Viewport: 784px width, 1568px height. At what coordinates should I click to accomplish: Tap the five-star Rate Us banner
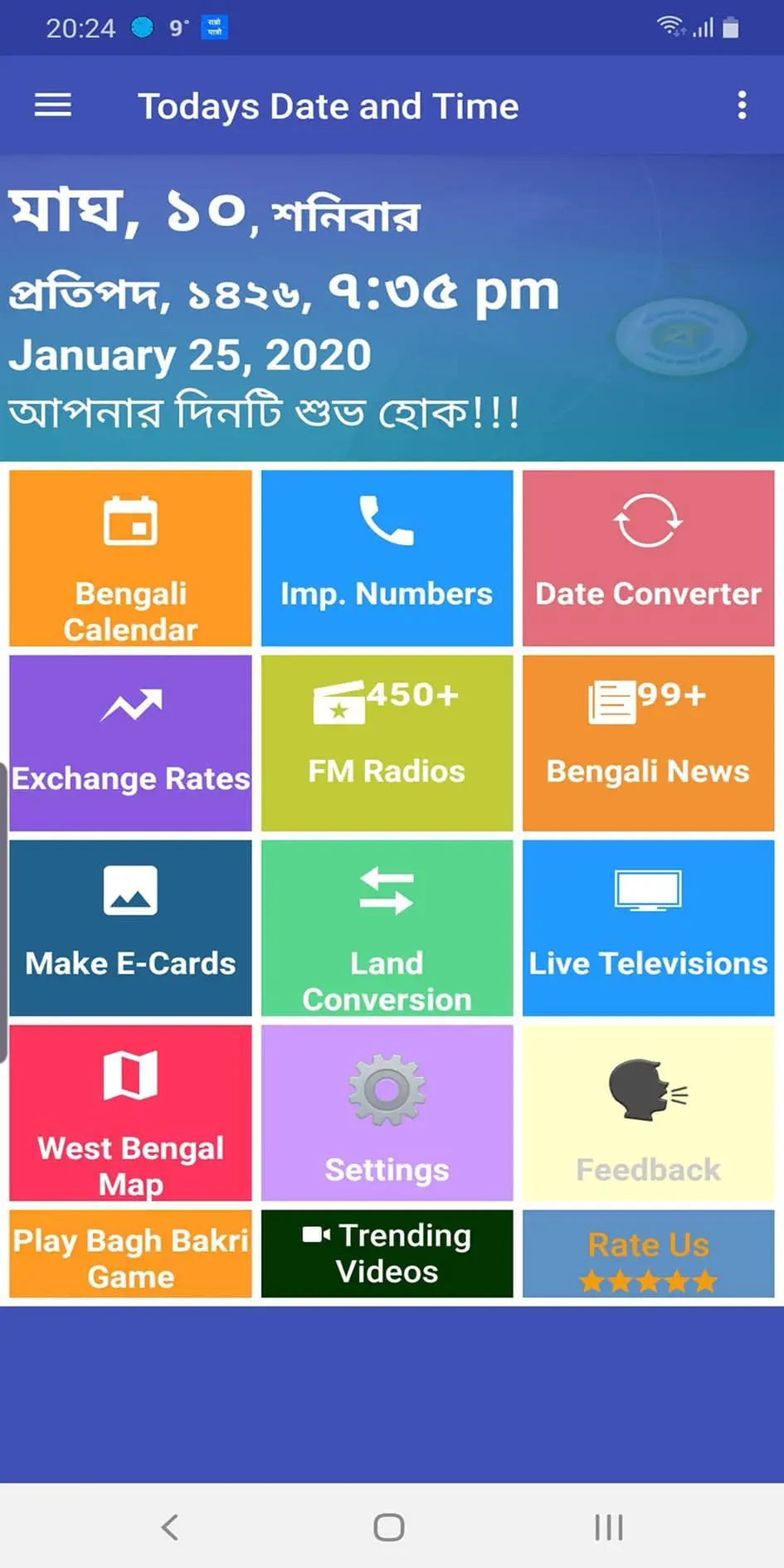647,1253
